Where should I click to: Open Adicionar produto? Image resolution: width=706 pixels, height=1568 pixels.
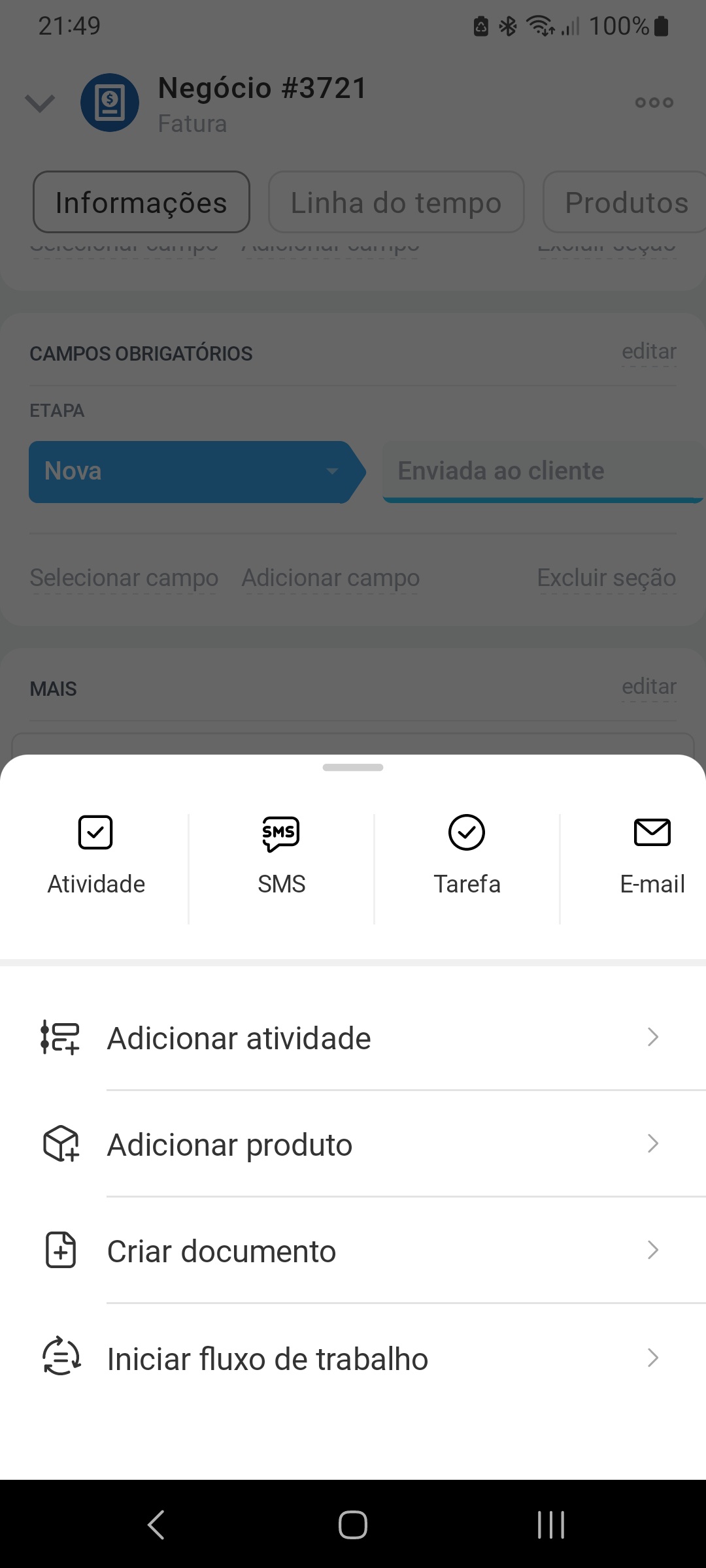(353, 1145)
